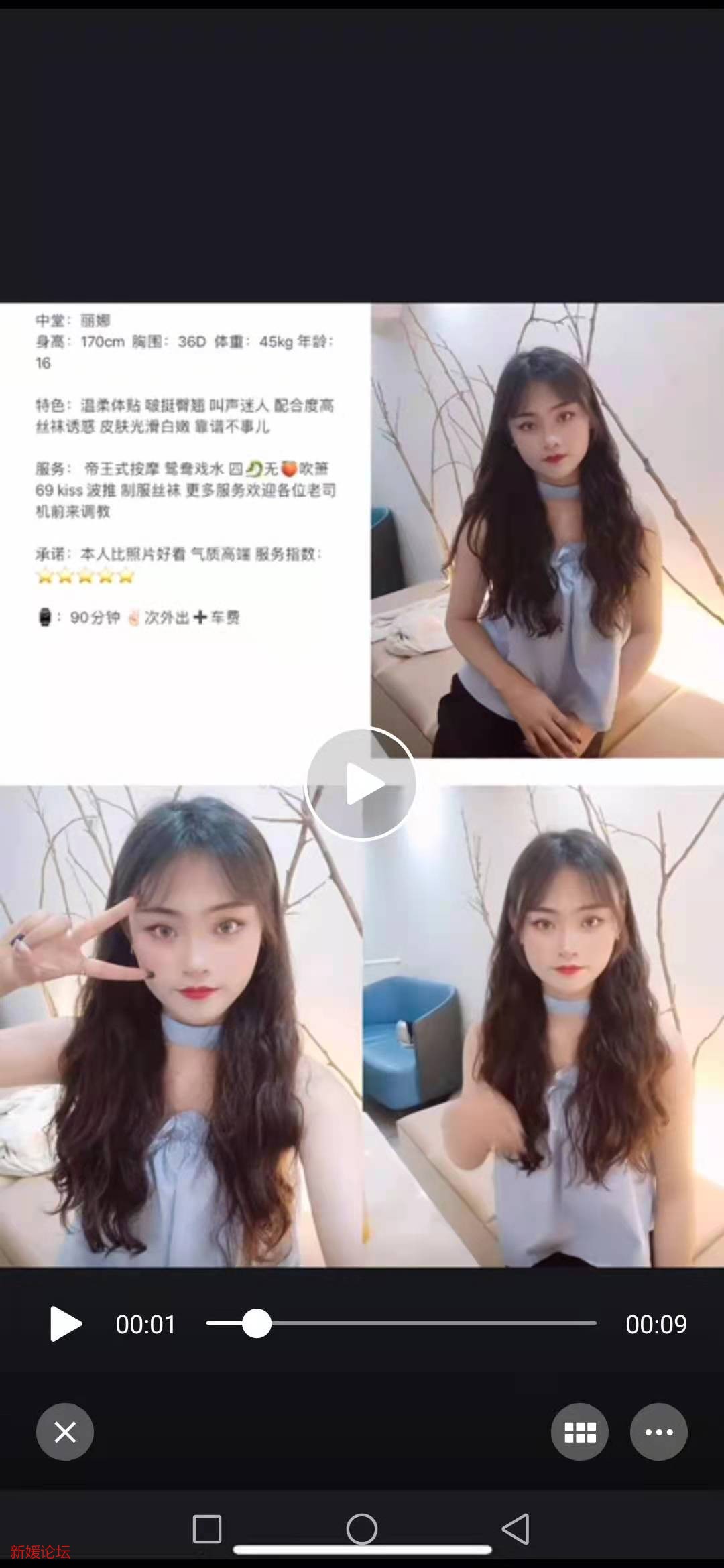Open the grid view button
Screen dimensions: 724x1568
(x=580, y=1432)
